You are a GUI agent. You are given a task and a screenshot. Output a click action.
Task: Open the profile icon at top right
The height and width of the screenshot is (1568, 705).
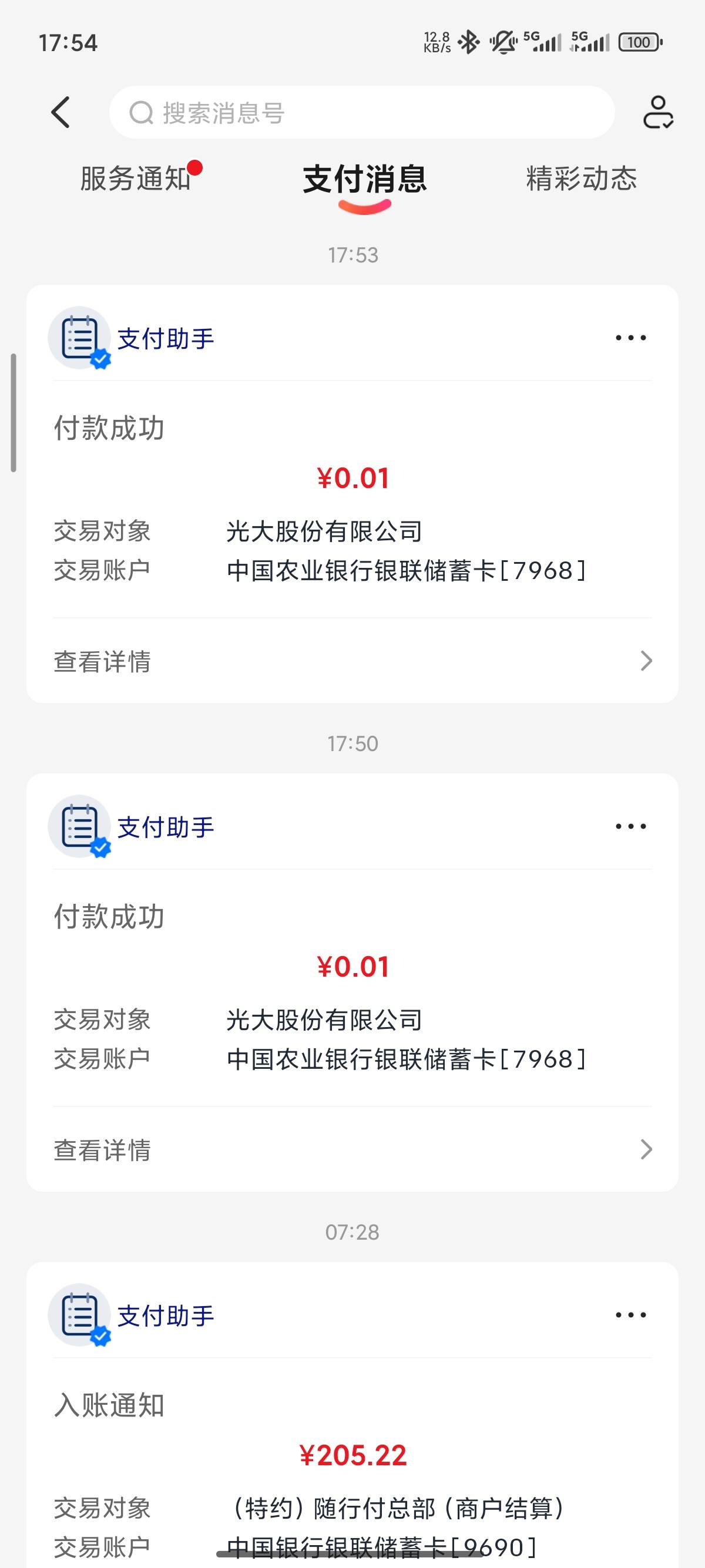click(657, 113)
